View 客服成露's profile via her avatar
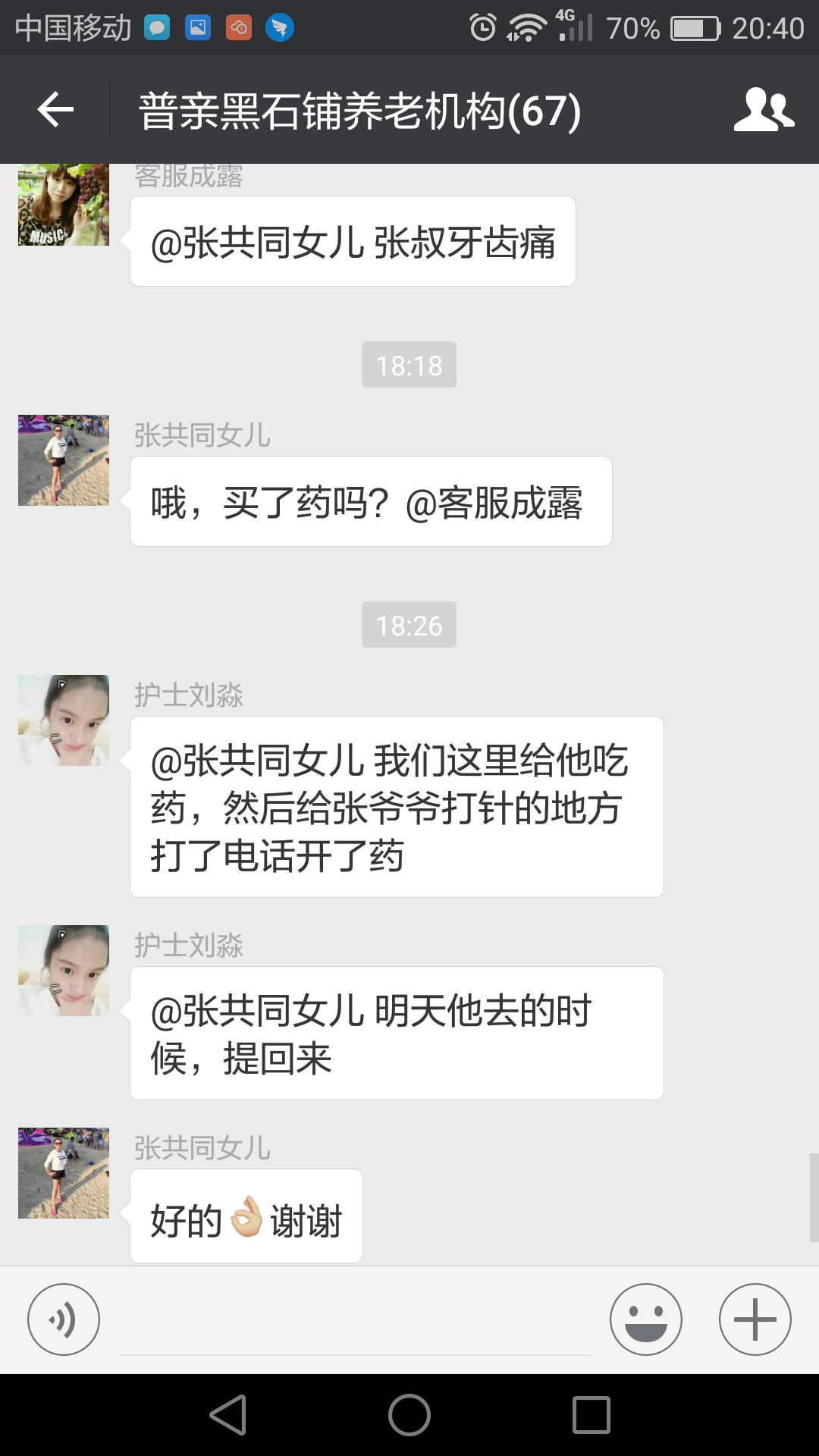Viewport: 819px width, 1456px height. pyautogui.click(x=64, y=205)
